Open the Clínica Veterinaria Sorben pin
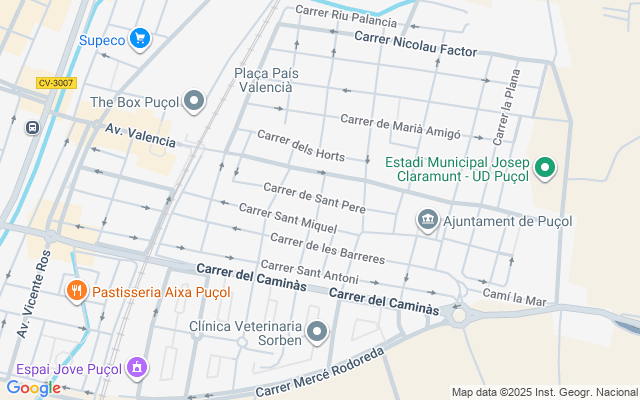Screen dimensions: 640x400 point(317,332)
